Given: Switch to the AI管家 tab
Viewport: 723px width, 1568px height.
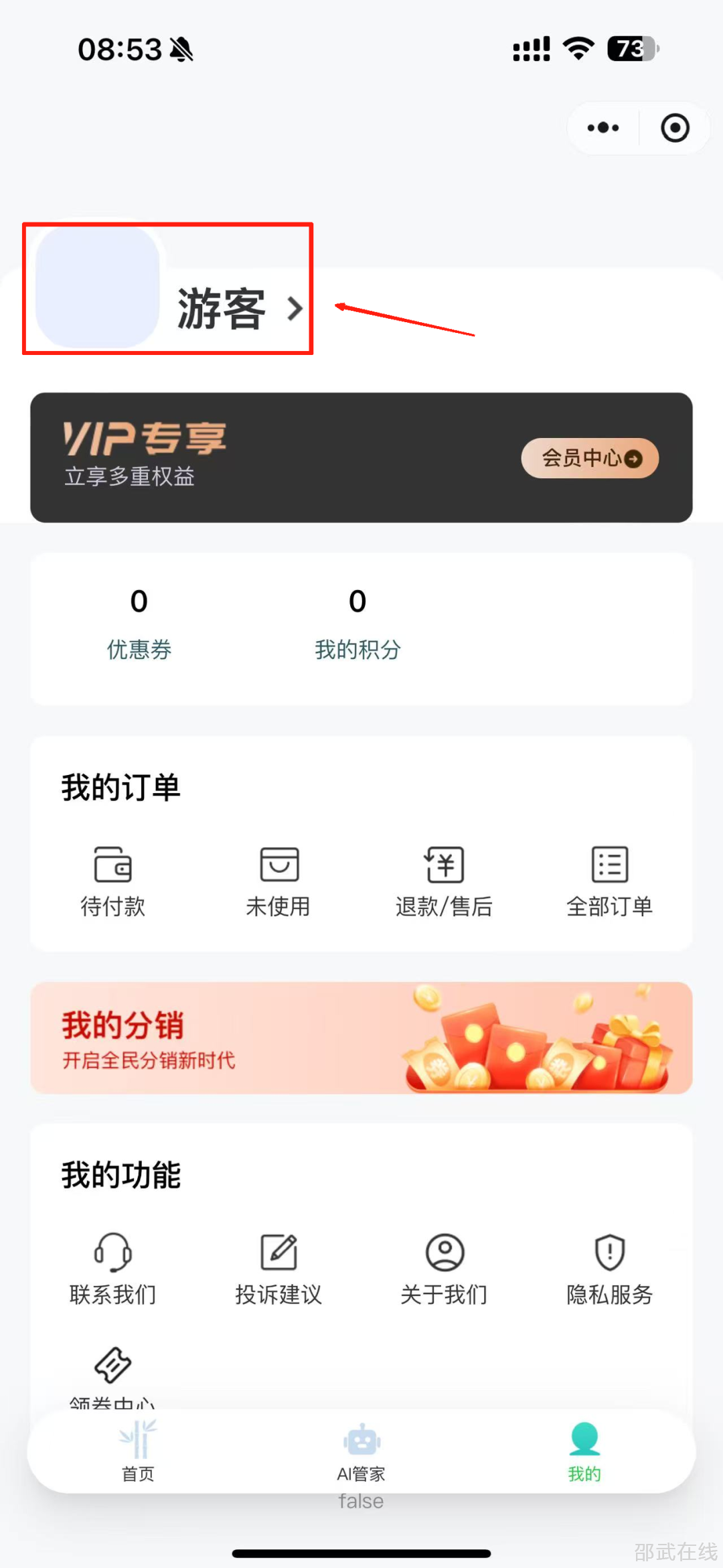Looking at the screenshot, I should (361, 1452).
